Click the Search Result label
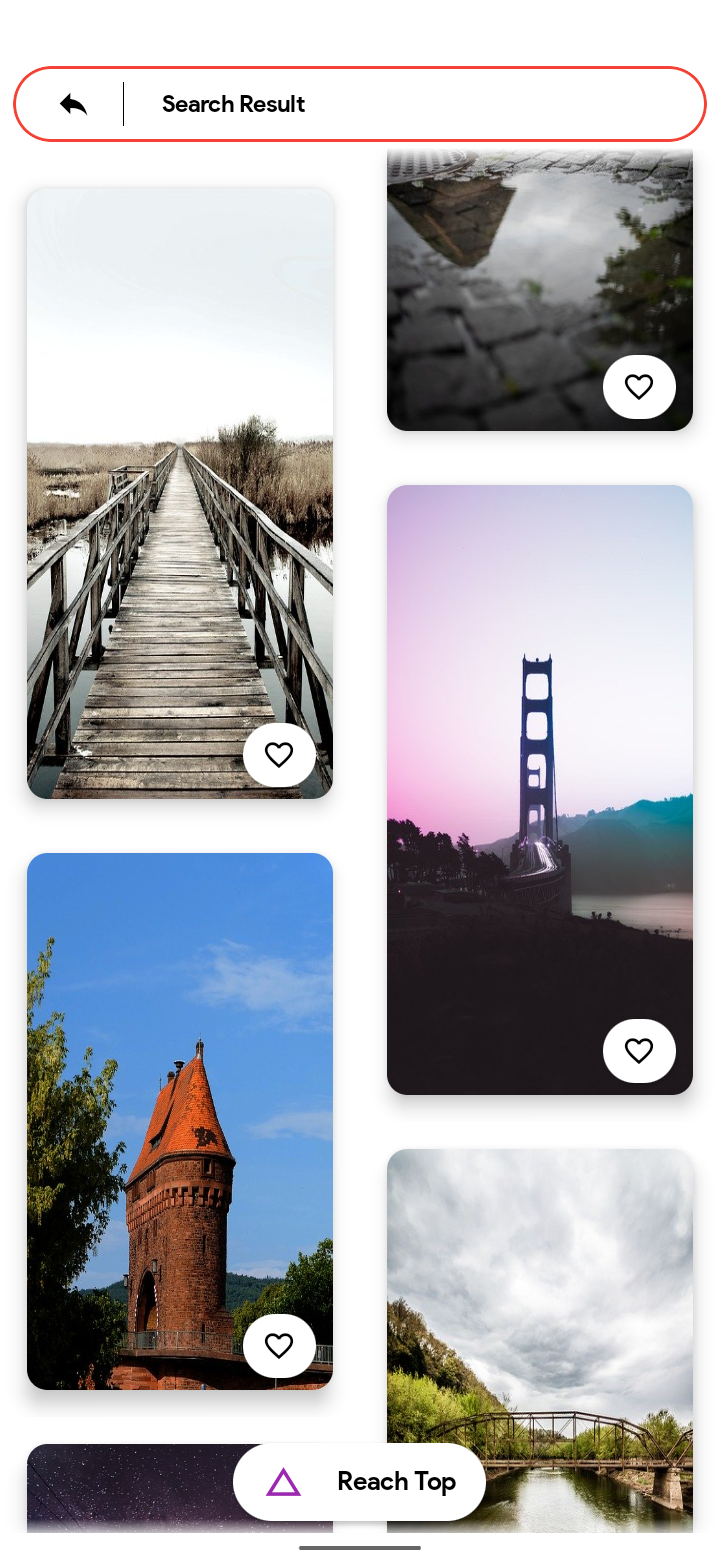The height and width of the screenshot is (1560, 720). [233, 103]
